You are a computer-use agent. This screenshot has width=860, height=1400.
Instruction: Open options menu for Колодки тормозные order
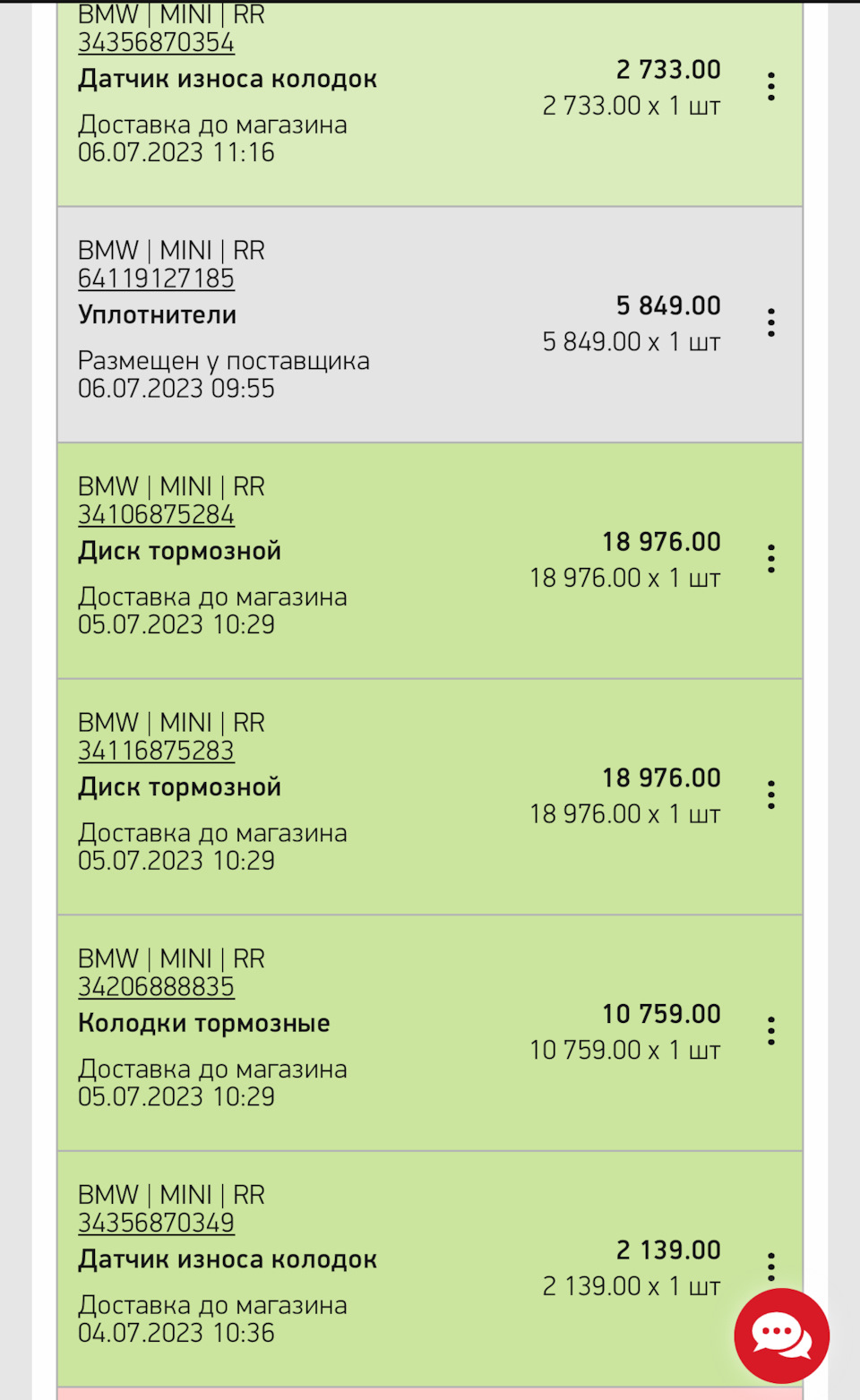coord(770,1029)
